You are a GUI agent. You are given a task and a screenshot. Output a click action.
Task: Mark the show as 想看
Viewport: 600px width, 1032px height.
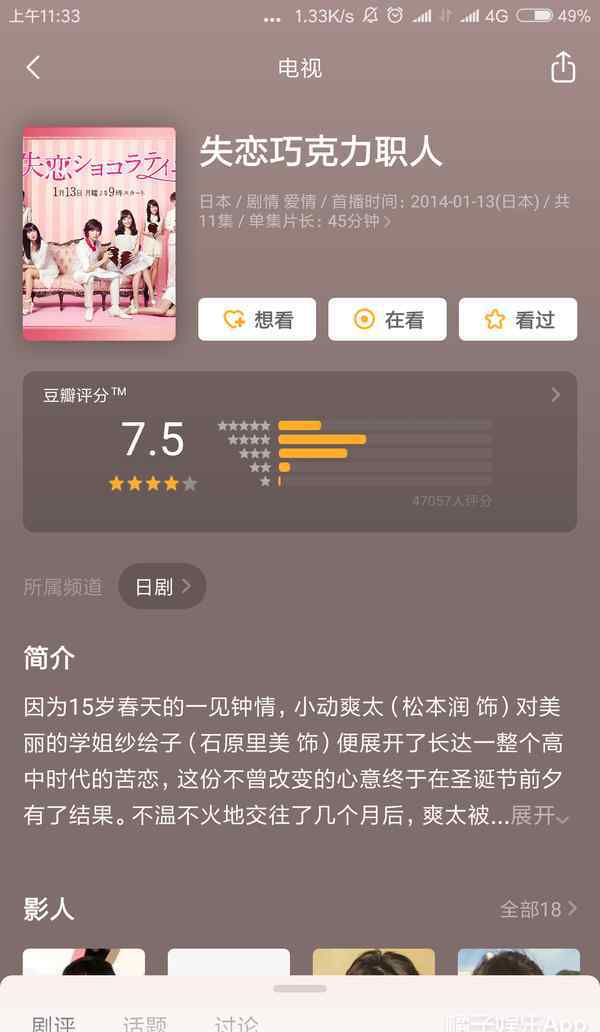coord(257,320)
